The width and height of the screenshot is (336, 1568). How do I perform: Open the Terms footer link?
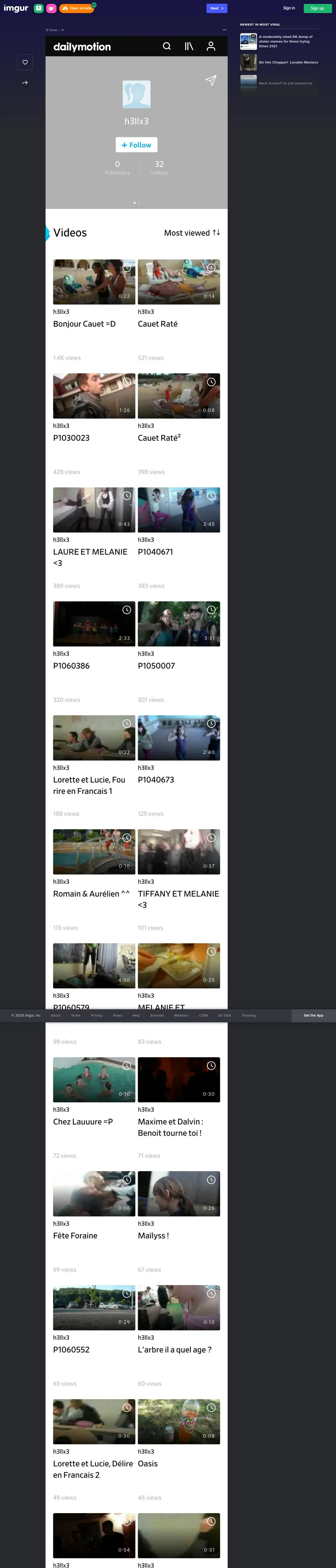pyautogui.click(x=76, y=1015)
